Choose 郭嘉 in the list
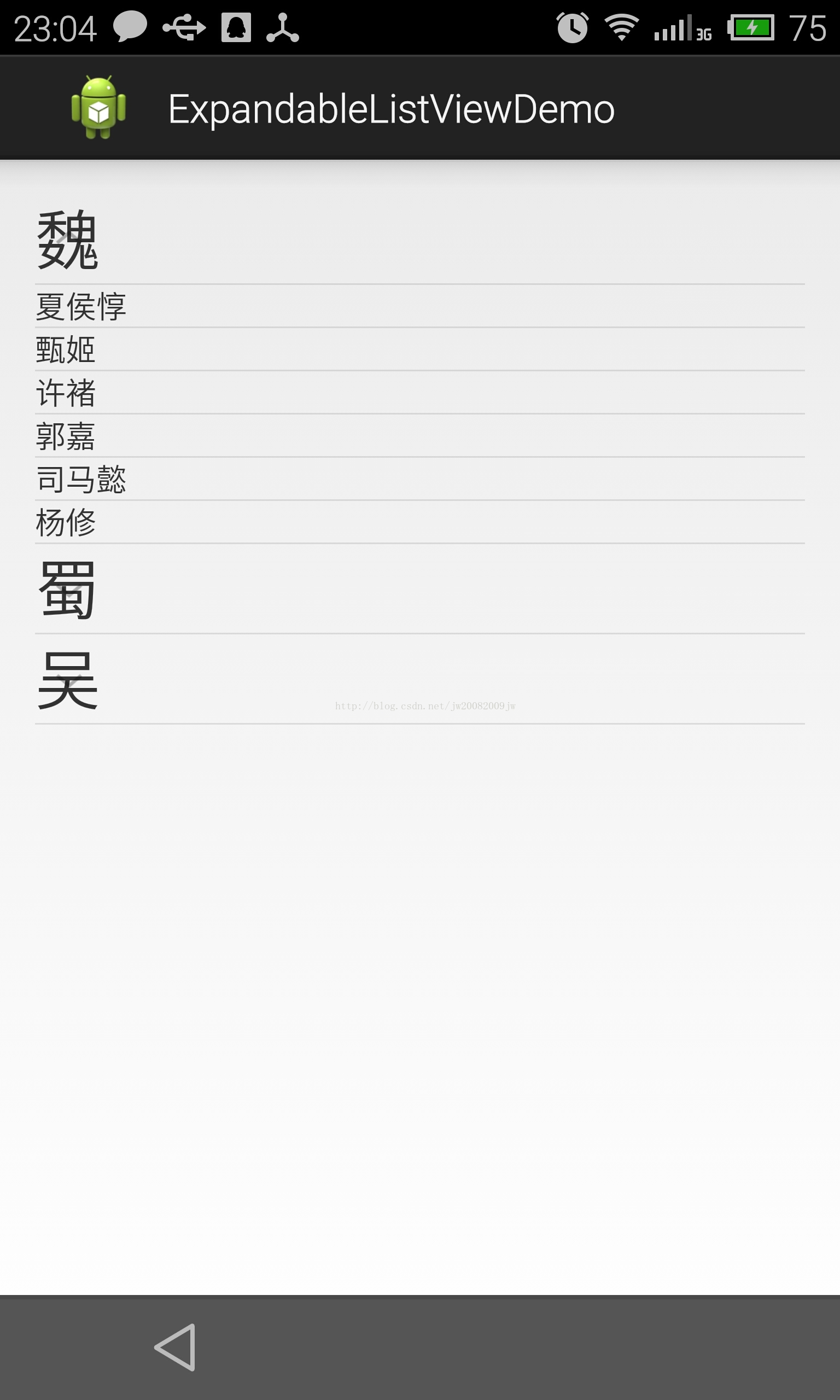 pos(419,436)
